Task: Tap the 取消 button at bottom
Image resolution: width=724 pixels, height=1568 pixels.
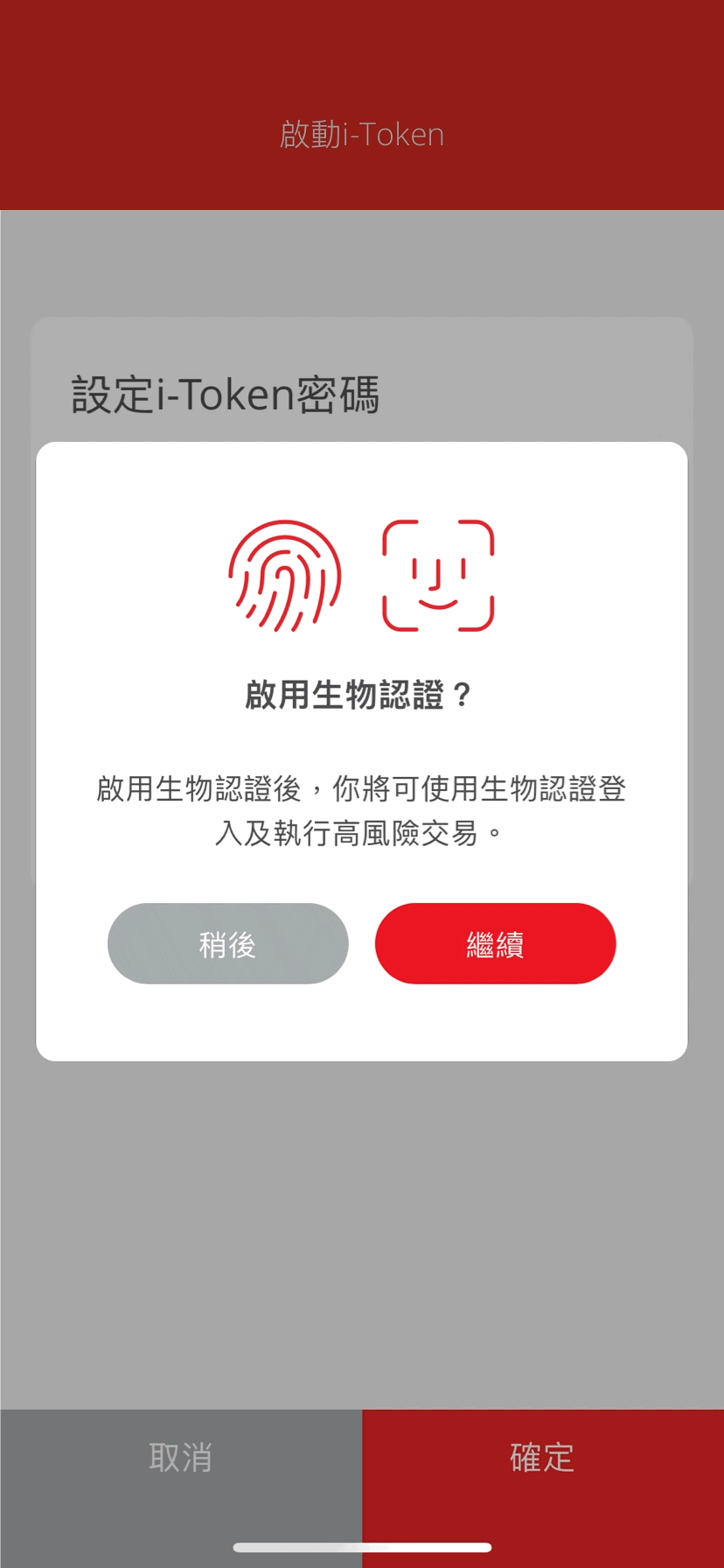Action: coord(181,1457)
